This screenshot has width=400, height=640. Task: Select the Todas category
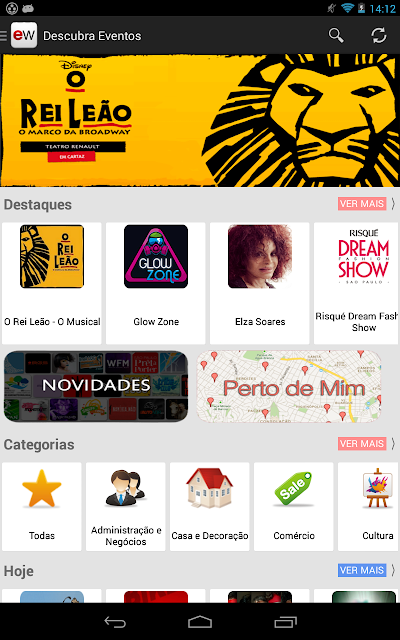tap(42, 507)
